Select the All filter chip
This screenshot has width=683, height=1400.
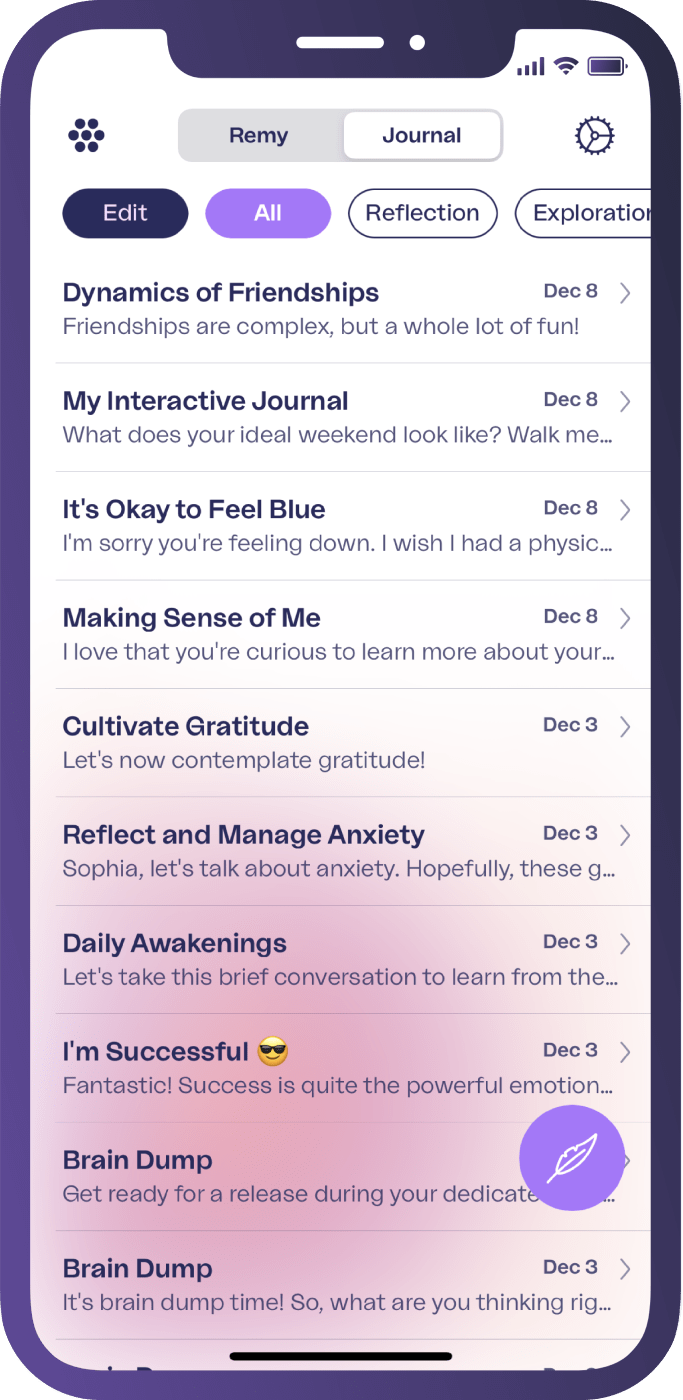tap(268, 213)
